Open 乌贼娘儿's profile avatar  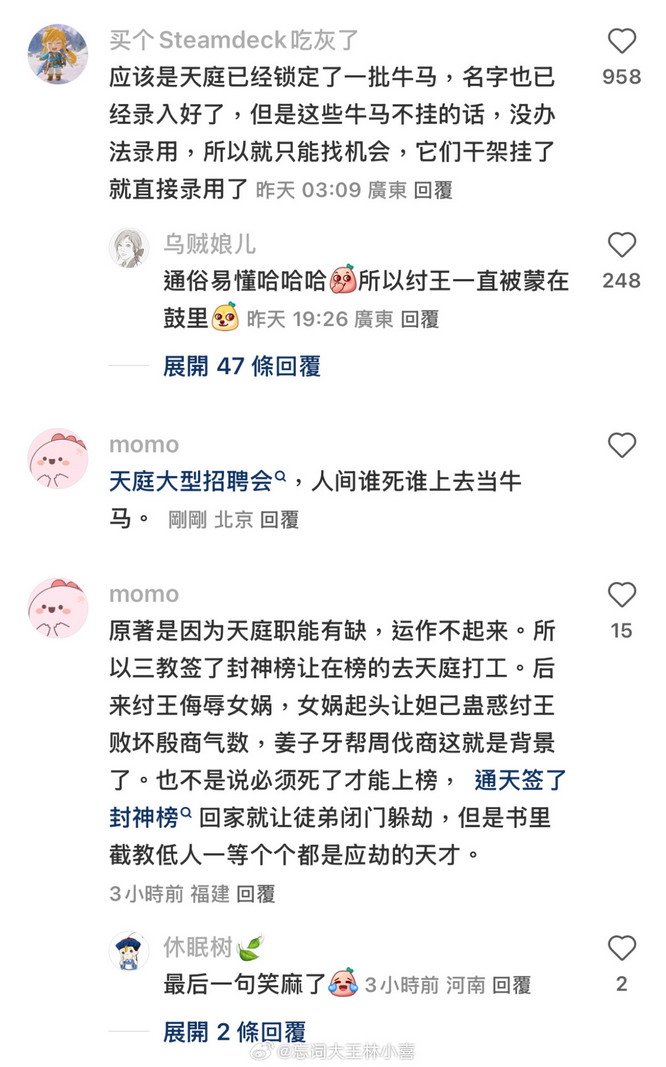pos(129,248)
